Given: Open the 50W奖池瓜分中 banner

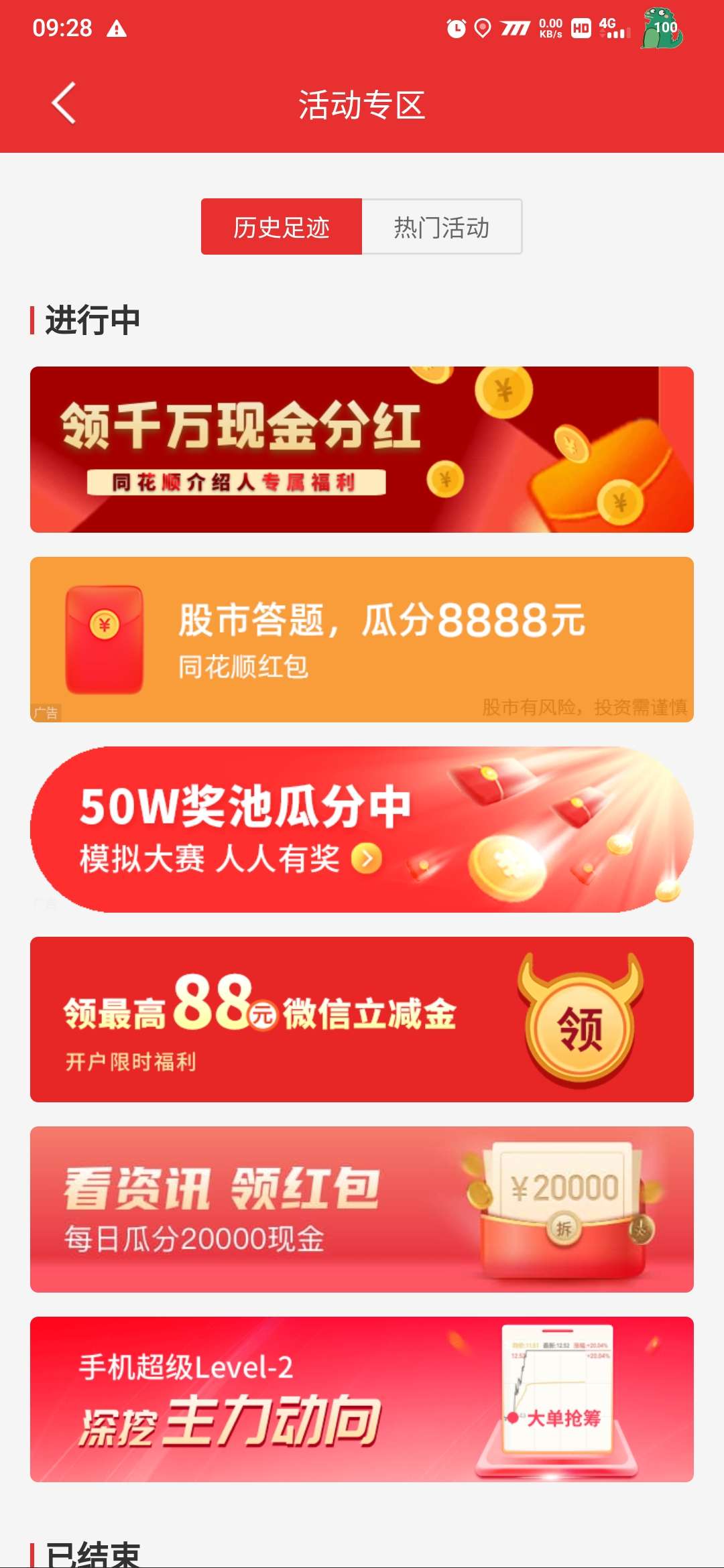Looking at the screenshot, I should point(362,830).
